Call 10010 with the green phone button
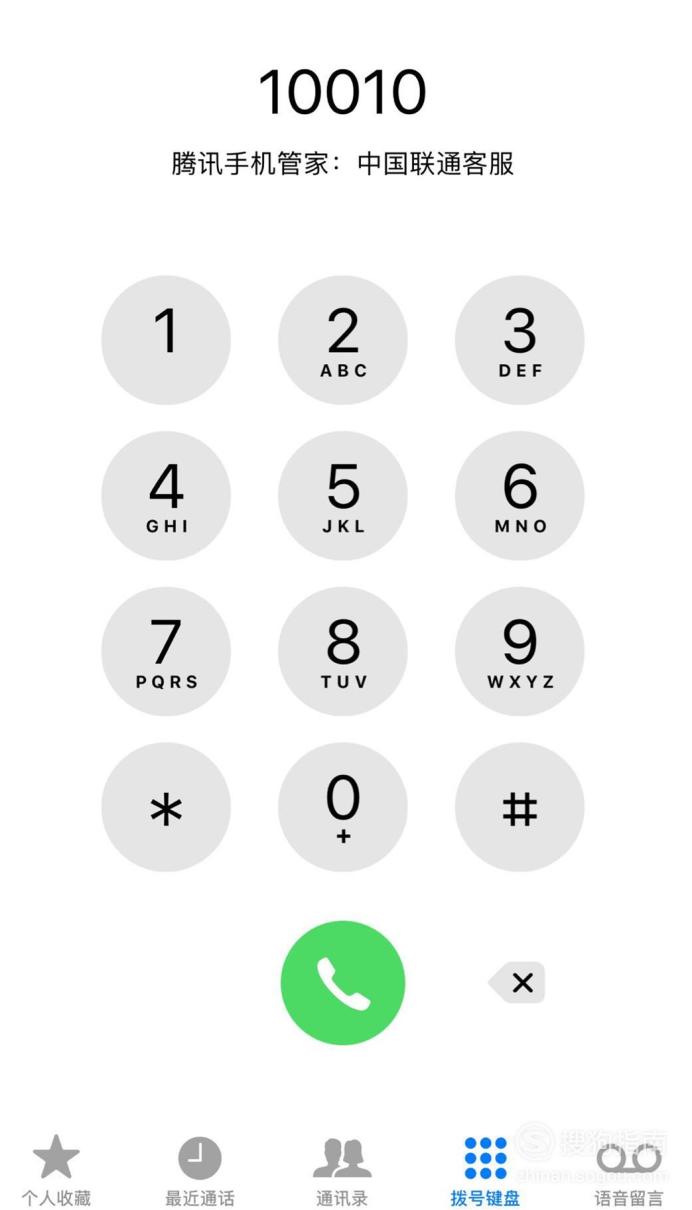 (x=343, y=983)
